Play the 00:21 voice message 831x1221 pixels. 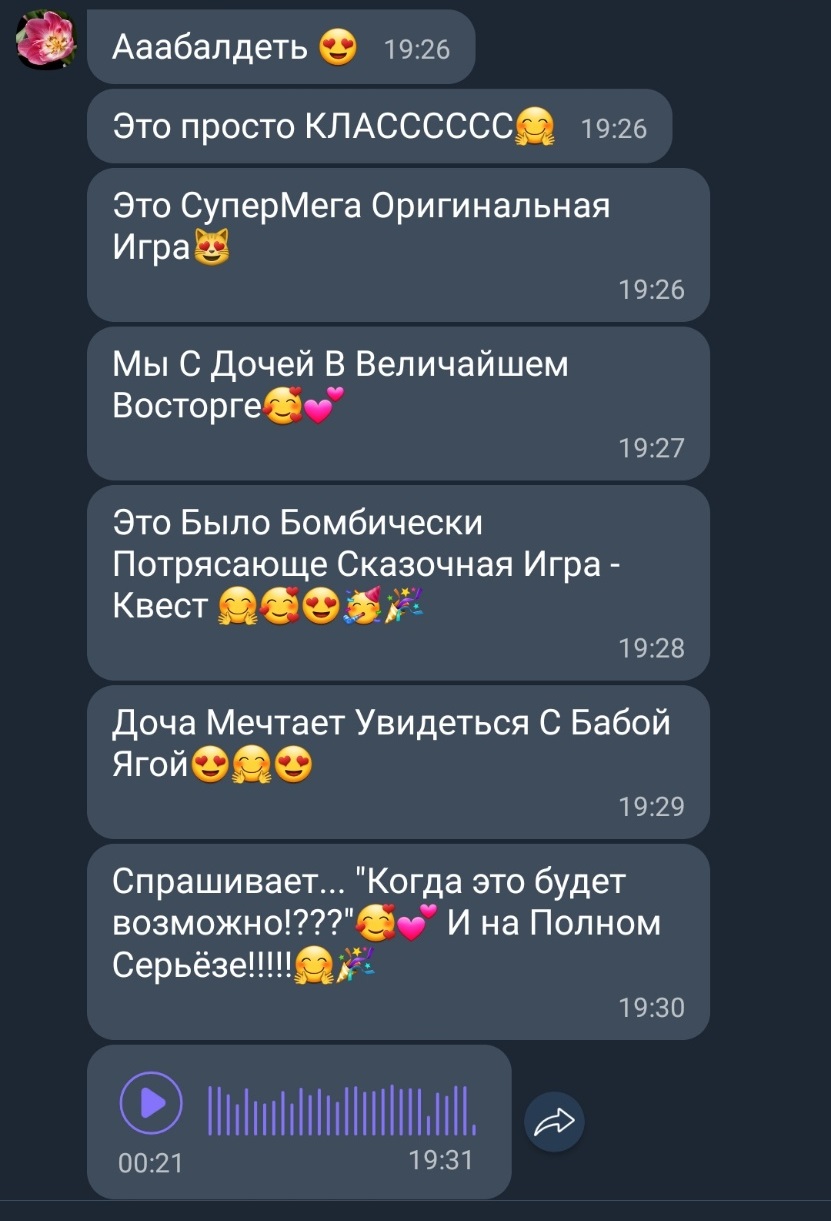(152, 1103)
